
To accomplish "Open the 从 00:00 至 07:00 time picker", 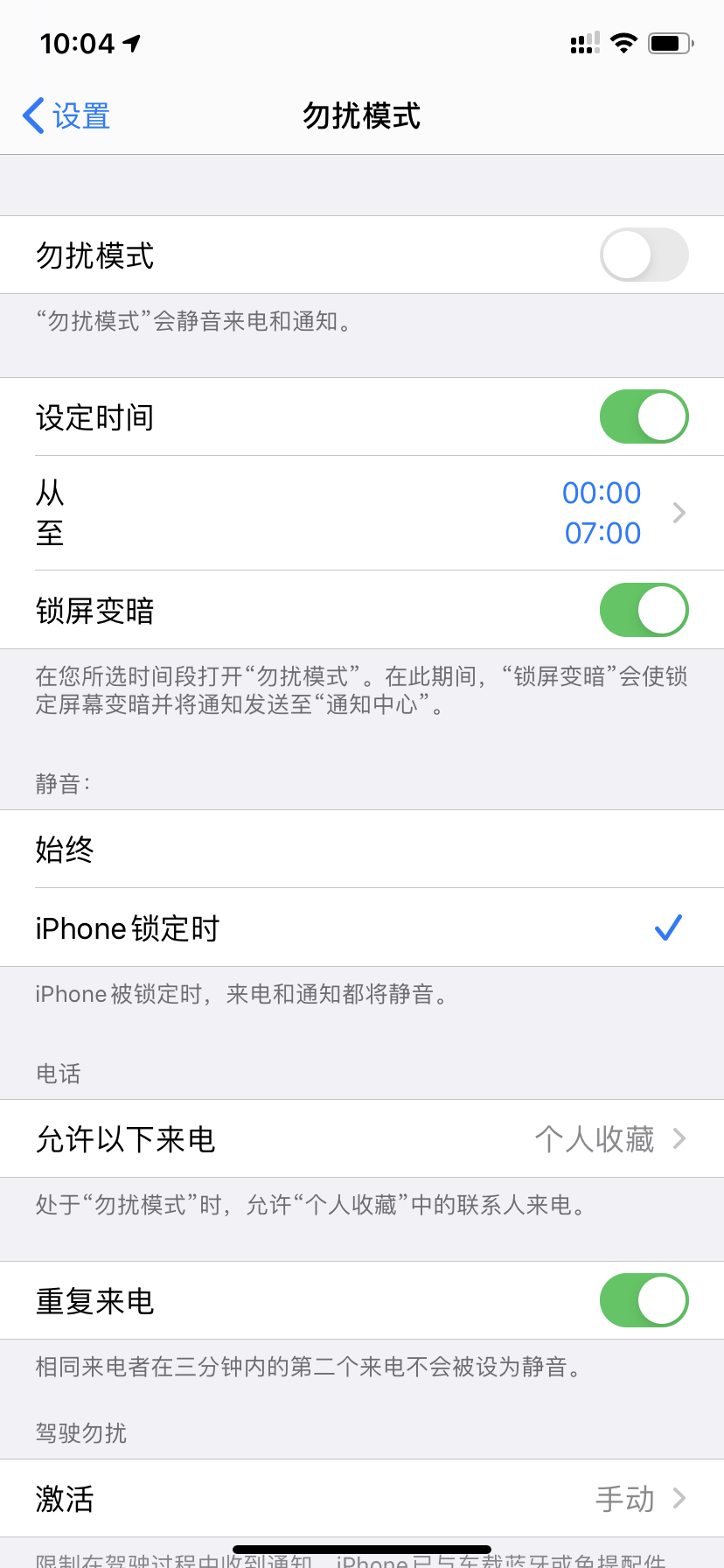I will (x=362, y=513).
